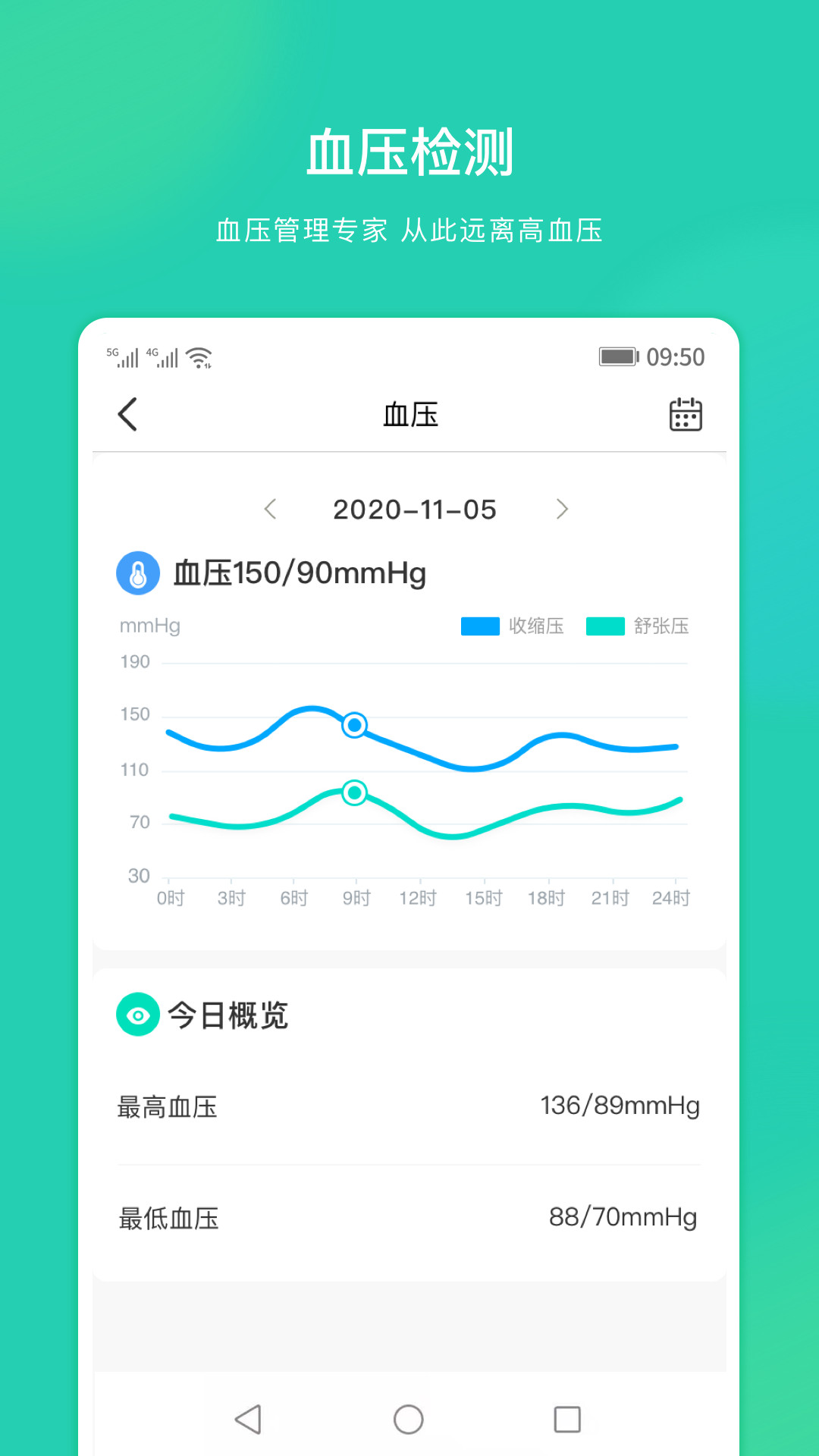This screenshot has width=819, height=1456.
Task: Select the highlighted systolic data point on chart
Action: click(353, 726)
